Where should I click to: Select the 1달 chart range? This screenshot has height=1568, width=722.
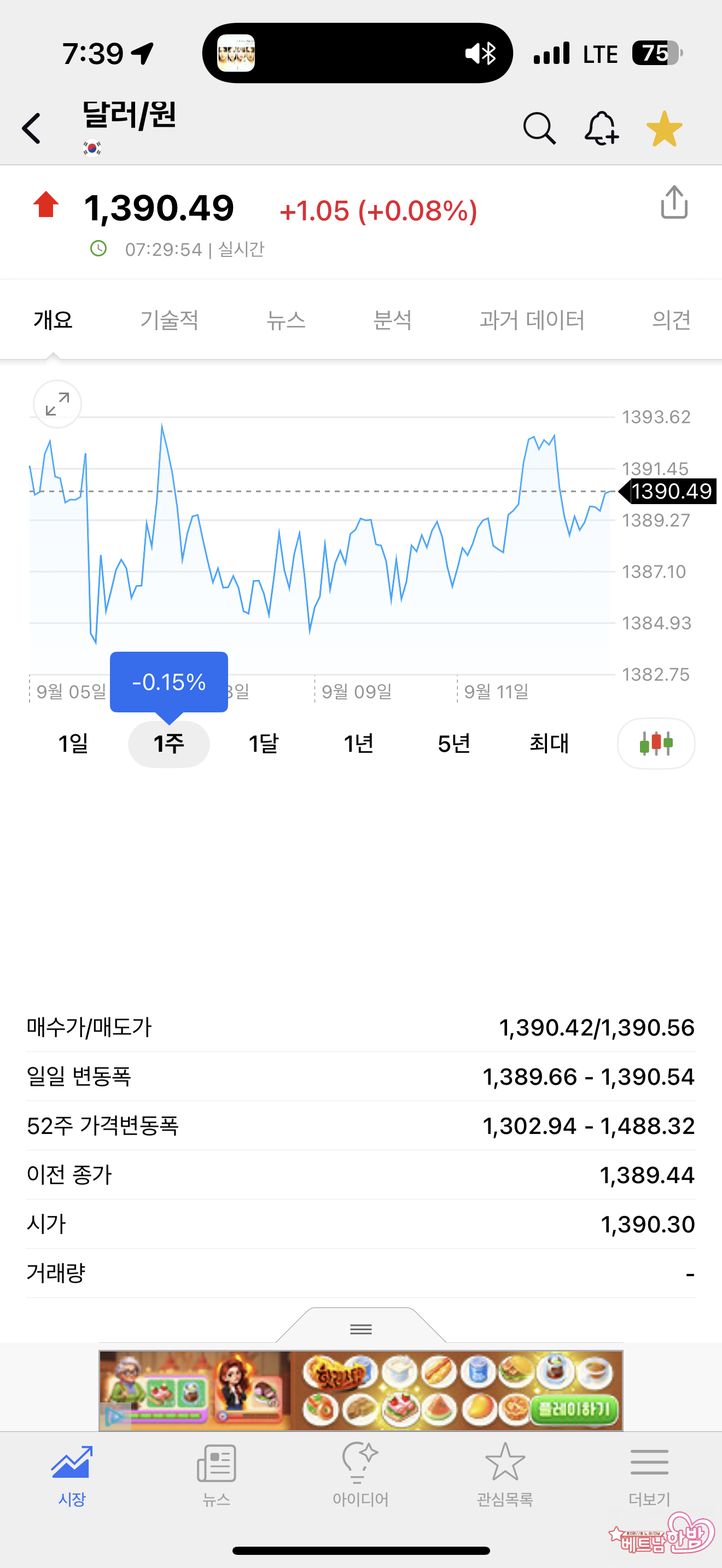tap(264, 744)
